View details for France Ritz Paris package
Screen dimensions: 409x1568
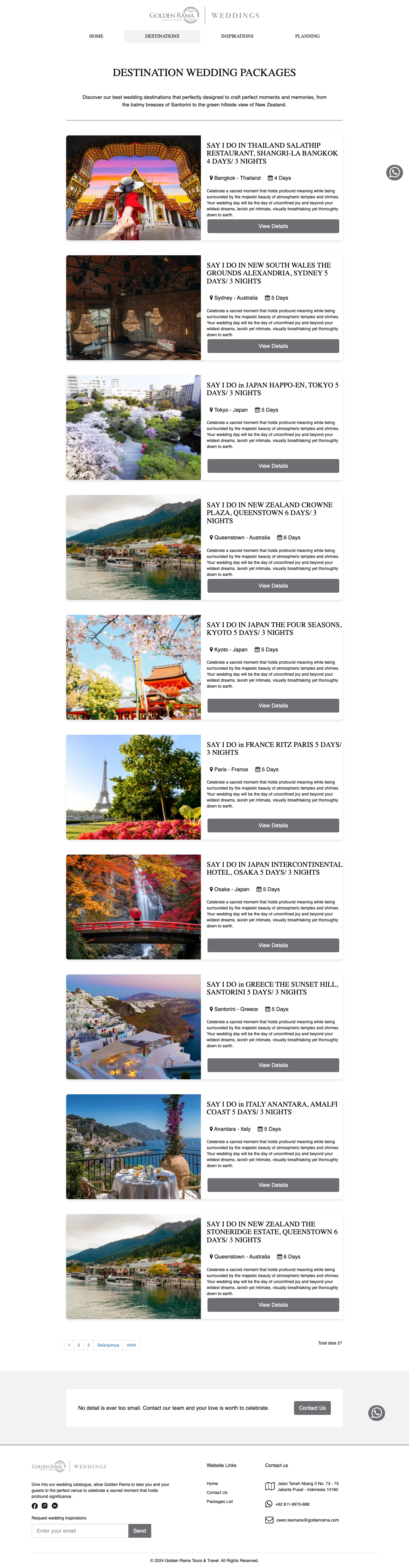click(x=273, y=826)
